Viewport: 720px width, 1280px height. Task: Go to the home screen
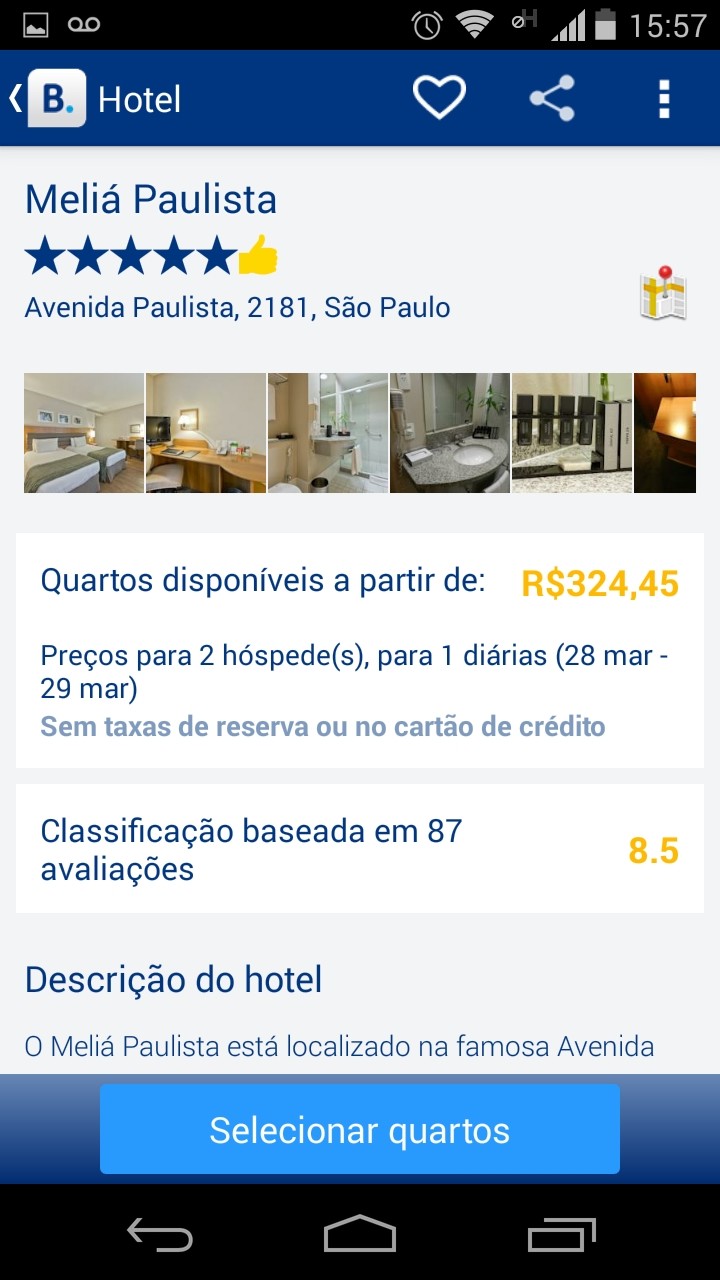tap(360, 1234)
